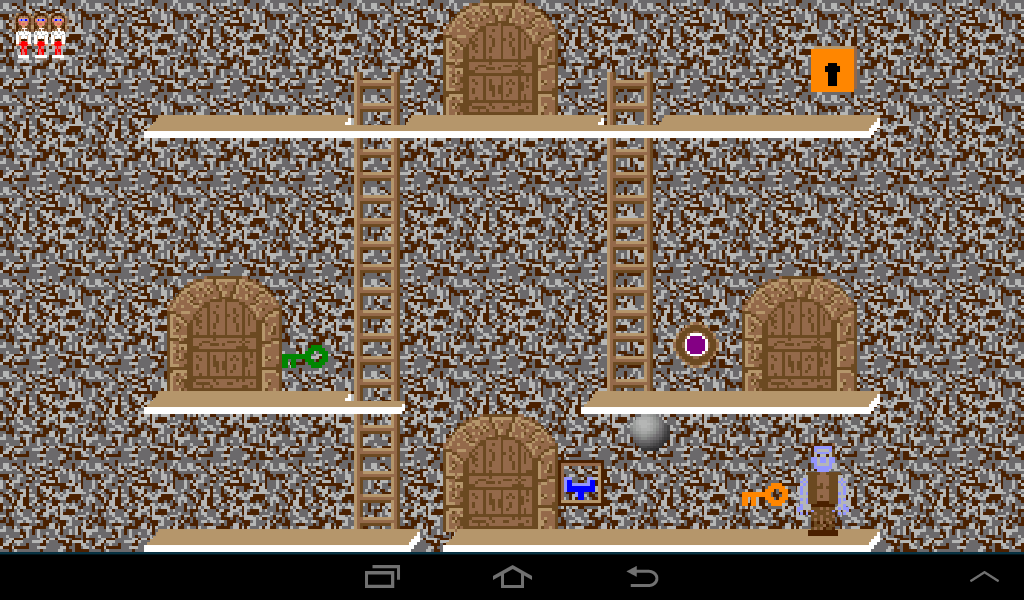Screen dimensions: 1024x600
Task: Open the recent apps overview
Action: tap(382, 577)
